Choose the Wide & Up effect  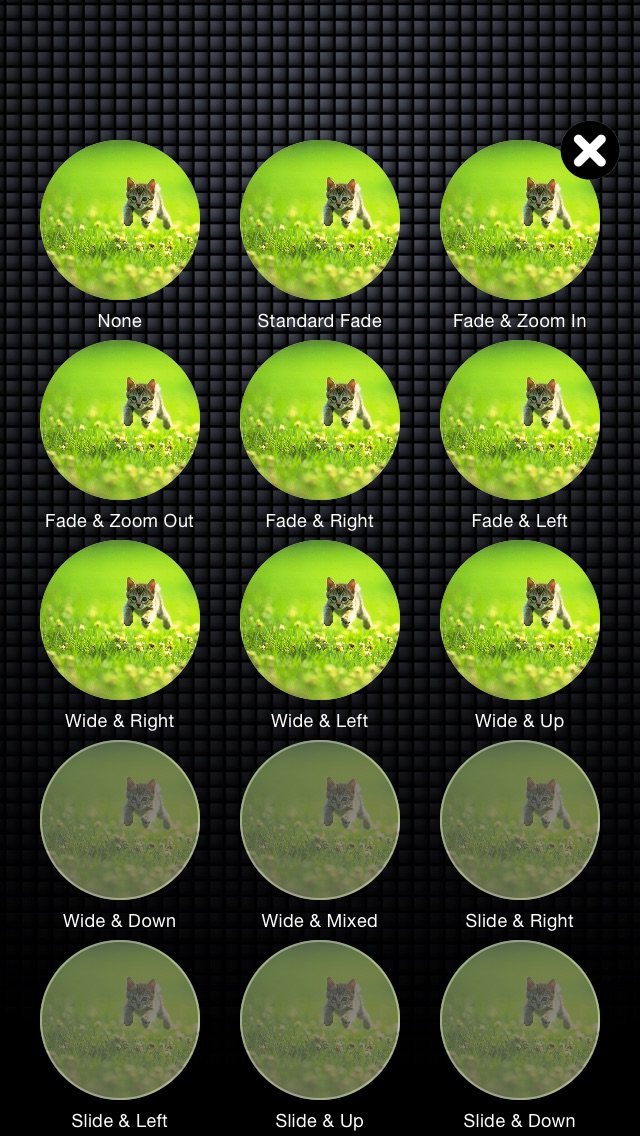520,620
